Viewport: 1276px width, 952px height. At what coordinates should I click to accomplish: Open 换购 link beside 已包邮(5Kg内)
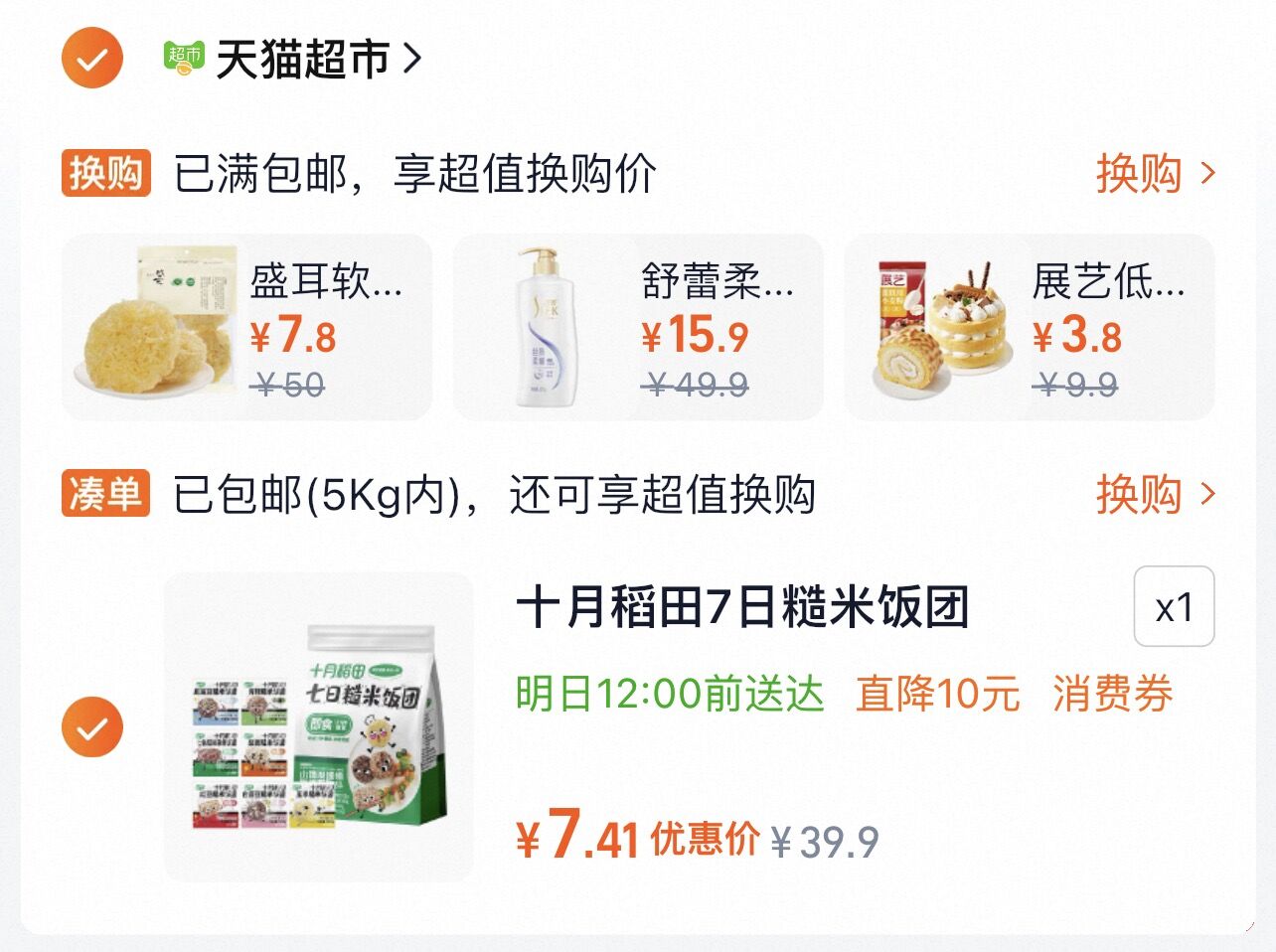coord(1155,494)
